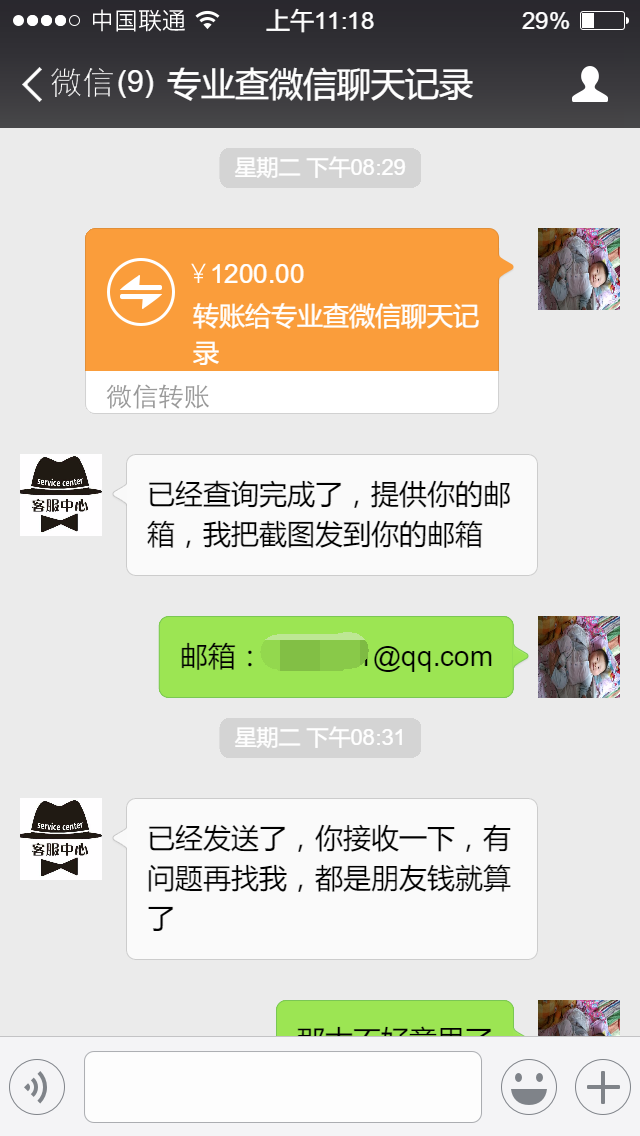Switch to voice message input
640x1136 pixels.
[37, 1086]
